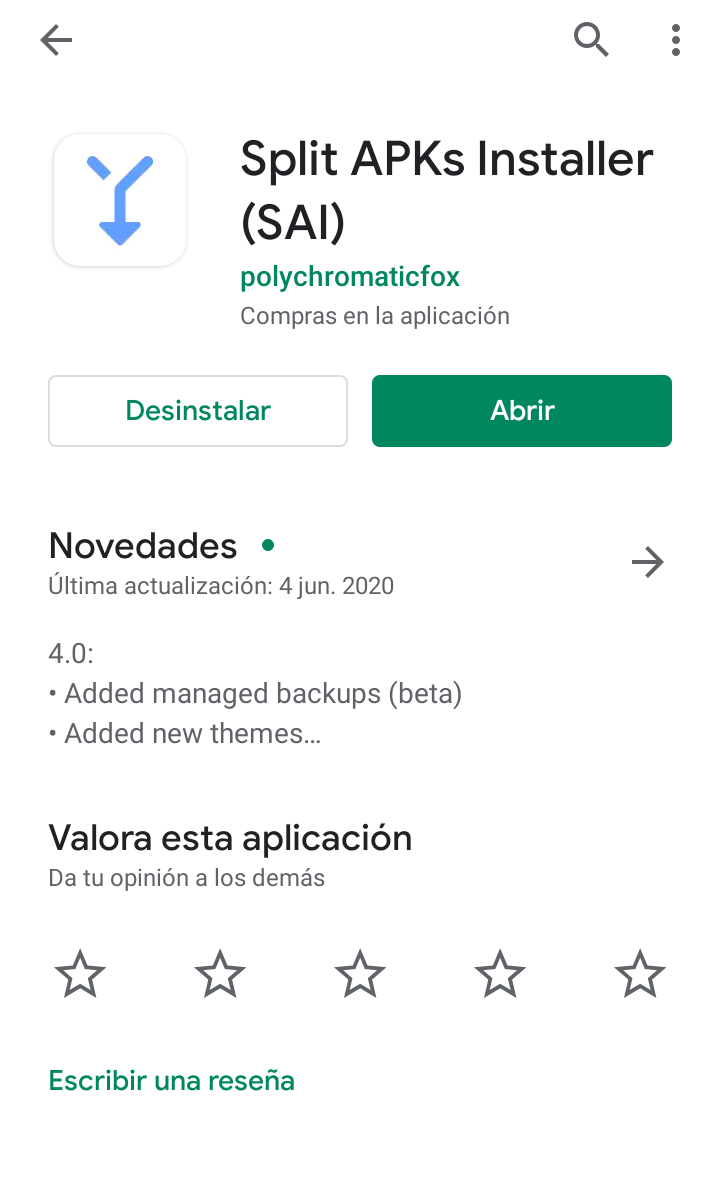This screenshot has height=1191, width=720.
Task: Go back using the top arrow
Action: pyautogui.click(x=56, y=40)
